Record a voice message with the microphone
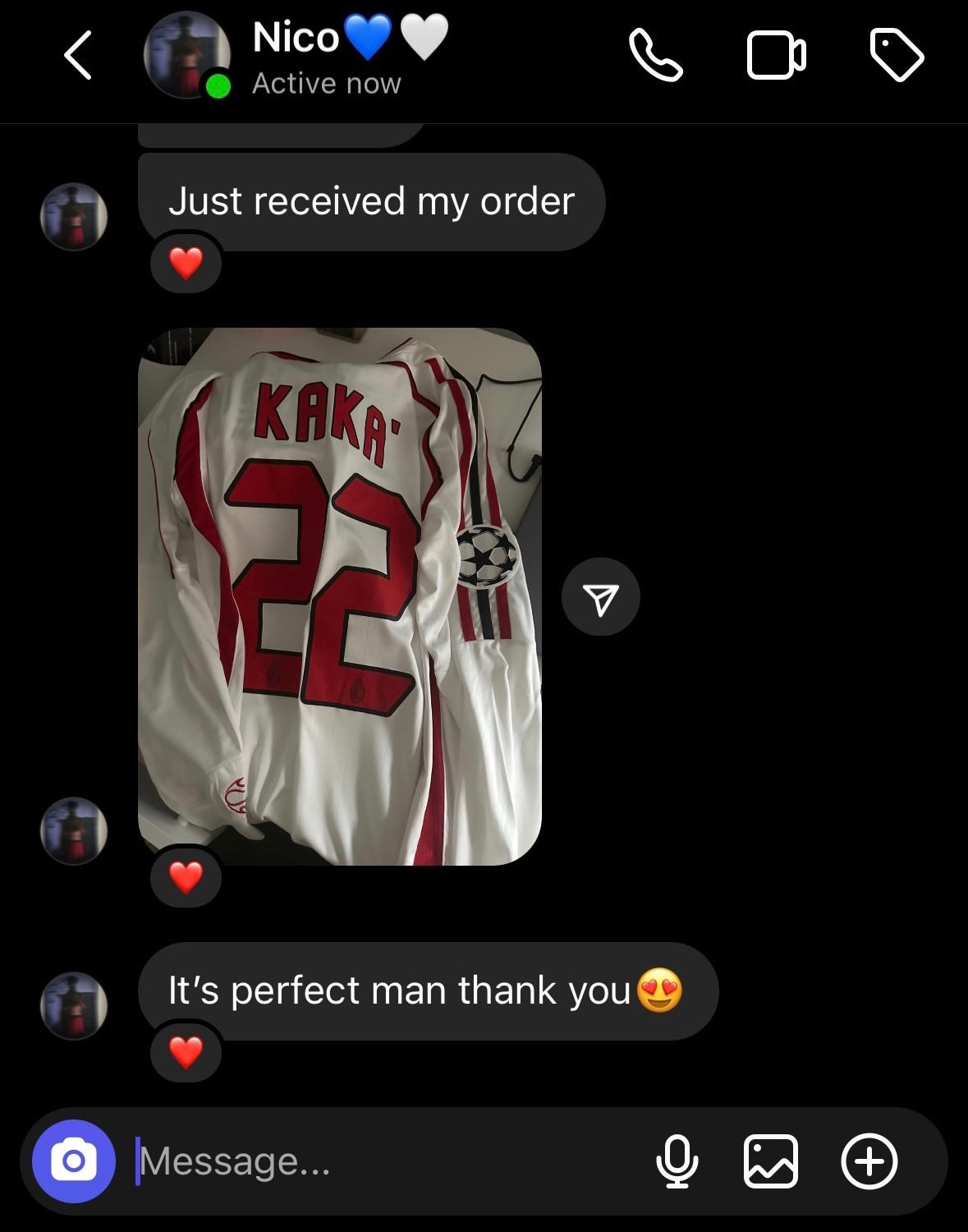The image size is (968, 1232). (x=677, y=1161)
